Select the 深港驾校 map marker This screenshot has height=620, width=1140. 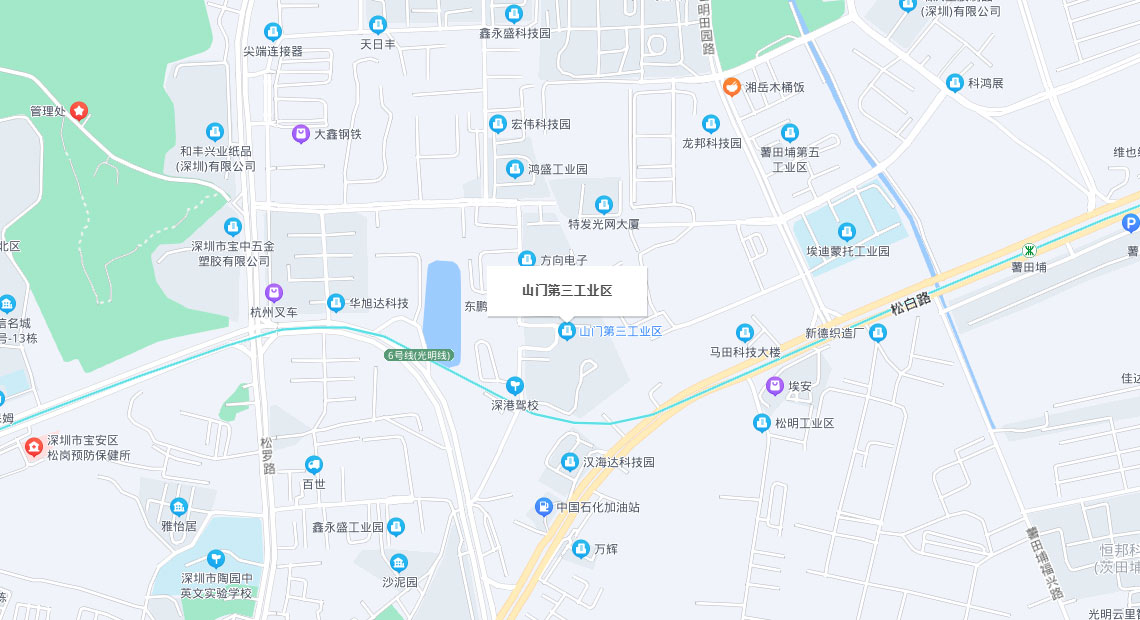tap(515, 385)
